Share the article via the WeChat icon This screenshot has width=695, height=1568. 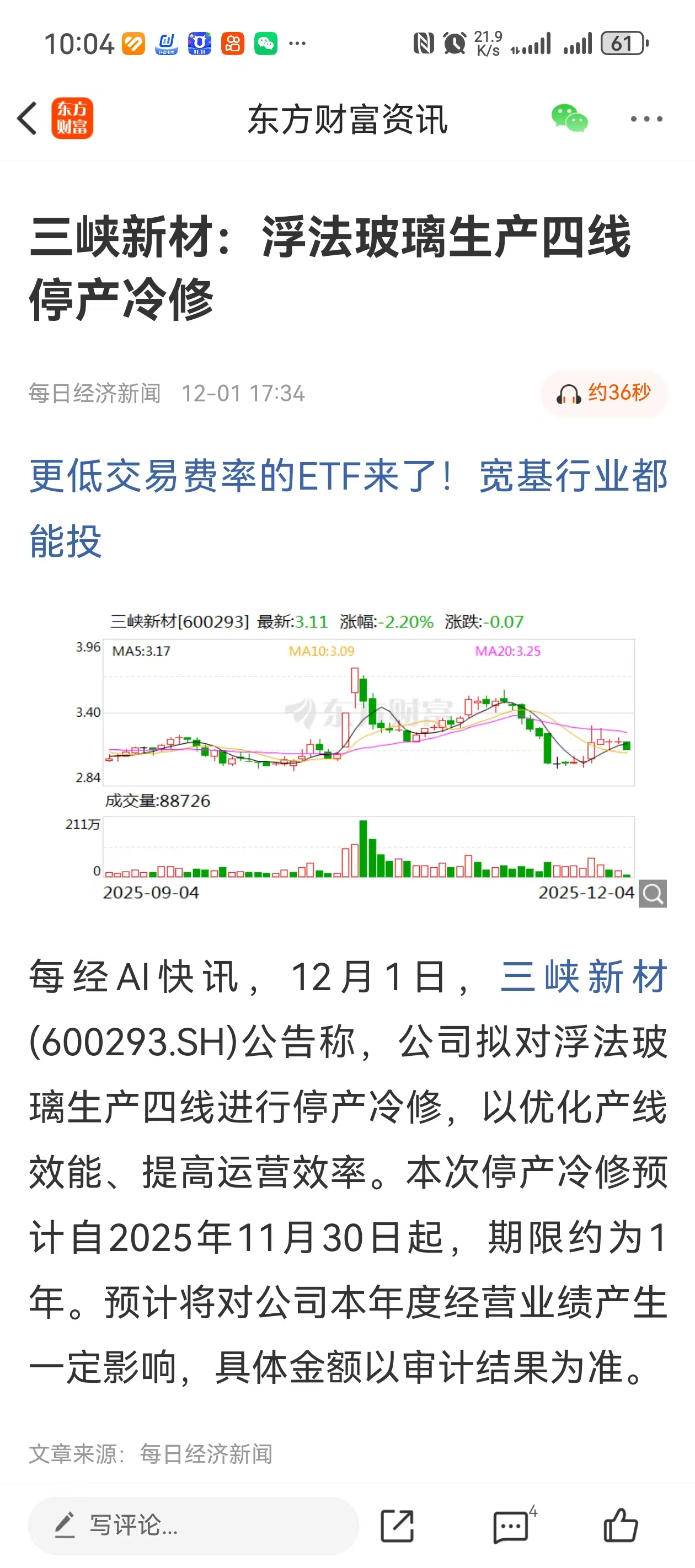click(569, 118)
